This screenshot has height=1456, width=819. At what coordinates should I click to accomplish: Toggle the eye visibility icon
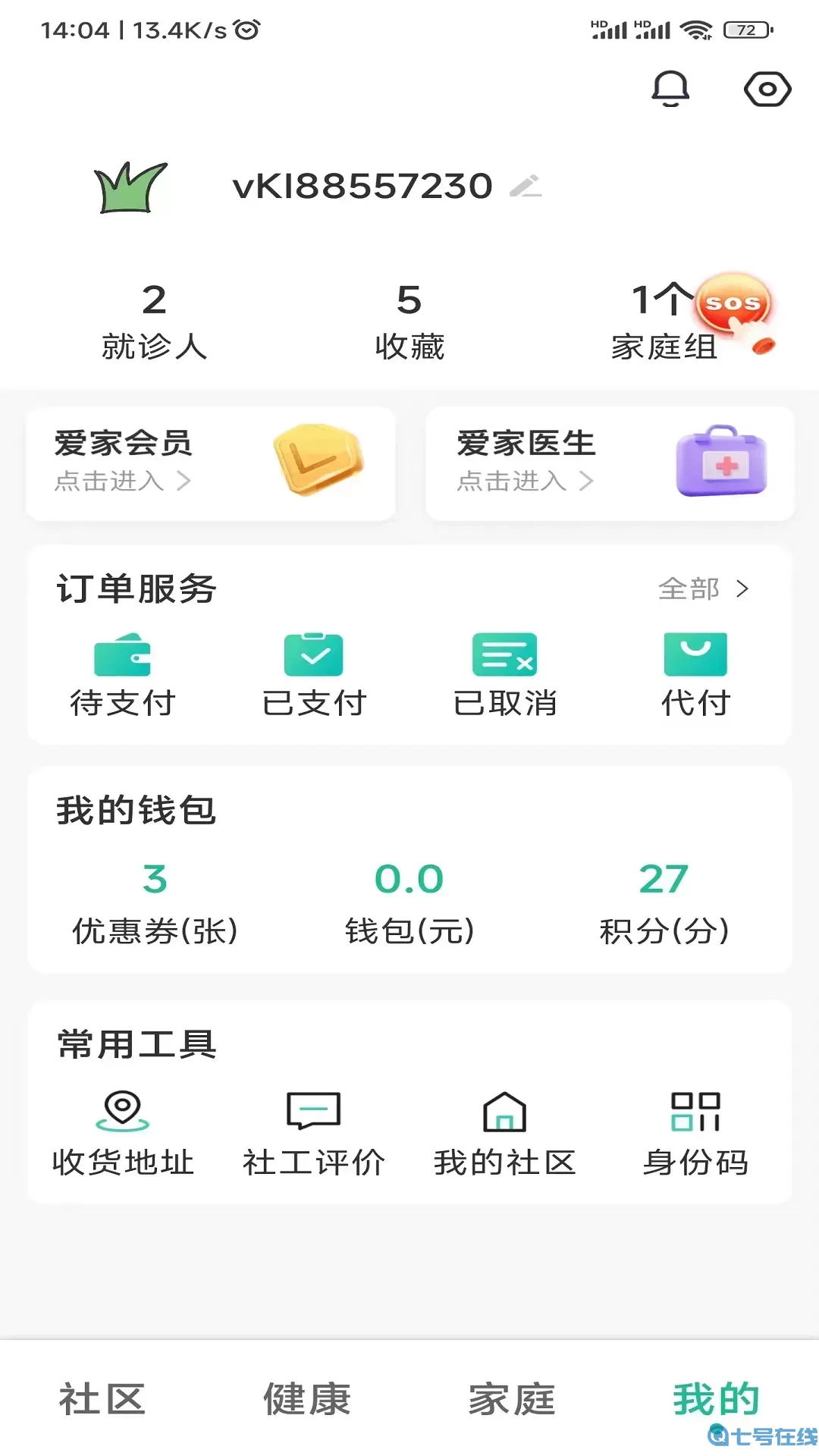[768, 89]
